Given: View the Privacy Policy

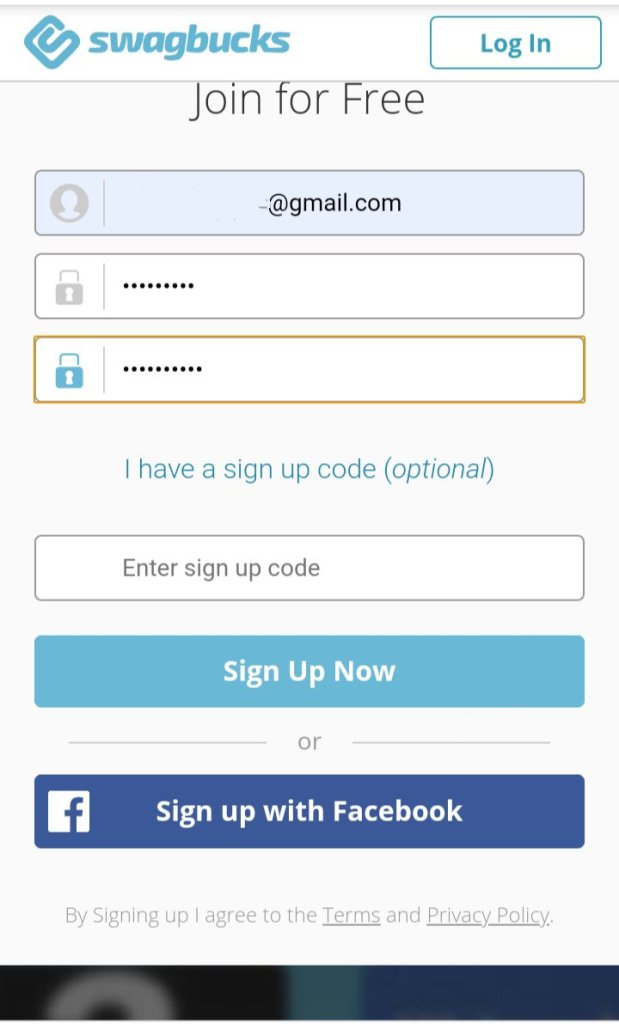Looking at the screenshot, I should [488, 915].
